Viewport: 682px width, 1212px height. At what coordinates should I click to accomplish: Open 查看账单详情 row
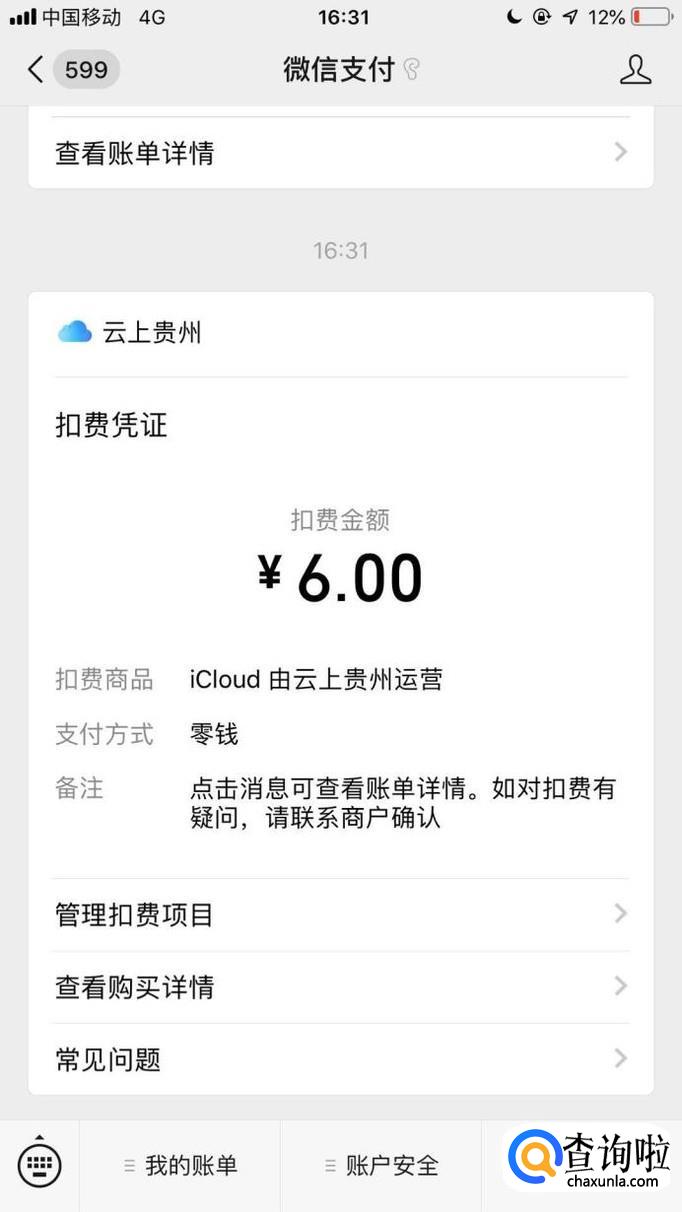pos(340,153)
